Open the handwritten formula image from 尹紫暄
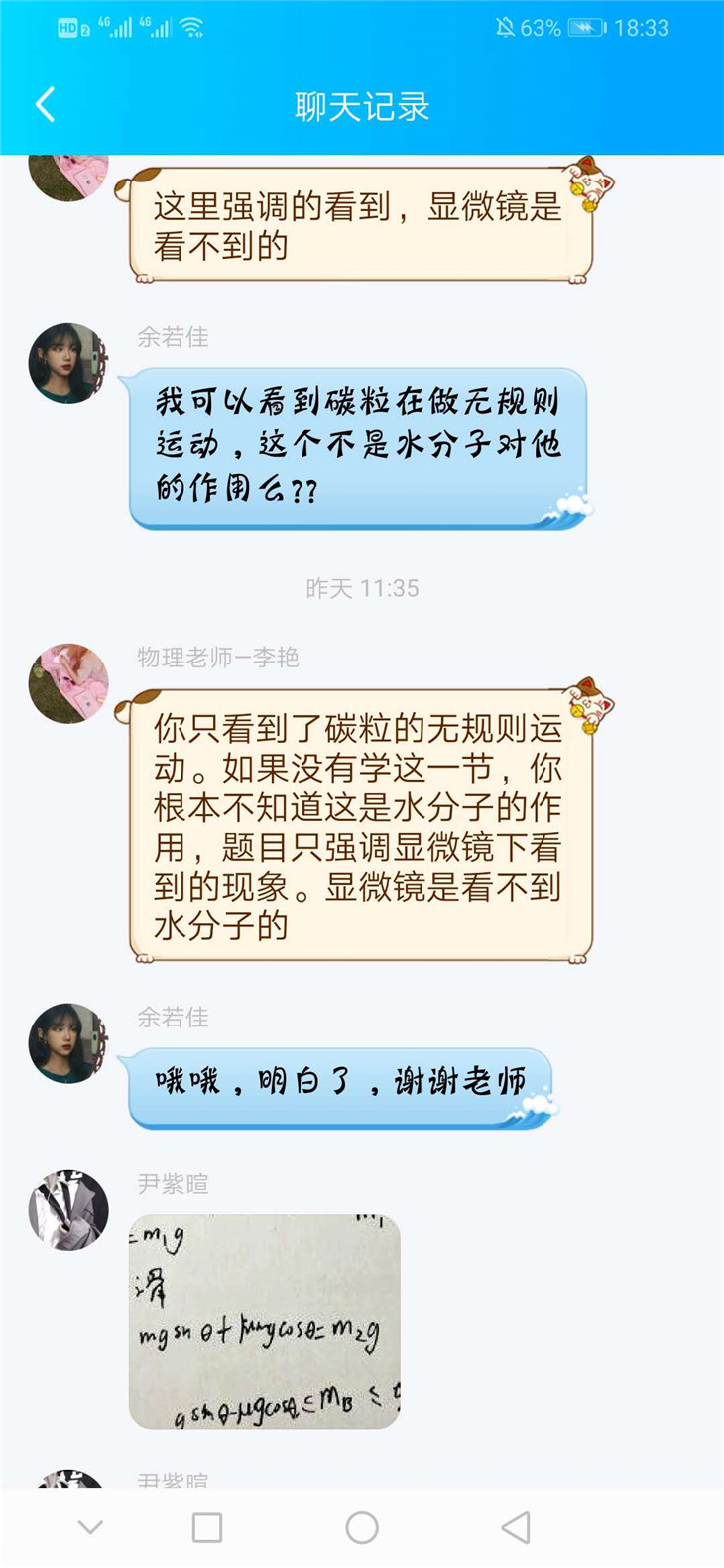Screen dimensions: 724x1568 [265, 1321]
